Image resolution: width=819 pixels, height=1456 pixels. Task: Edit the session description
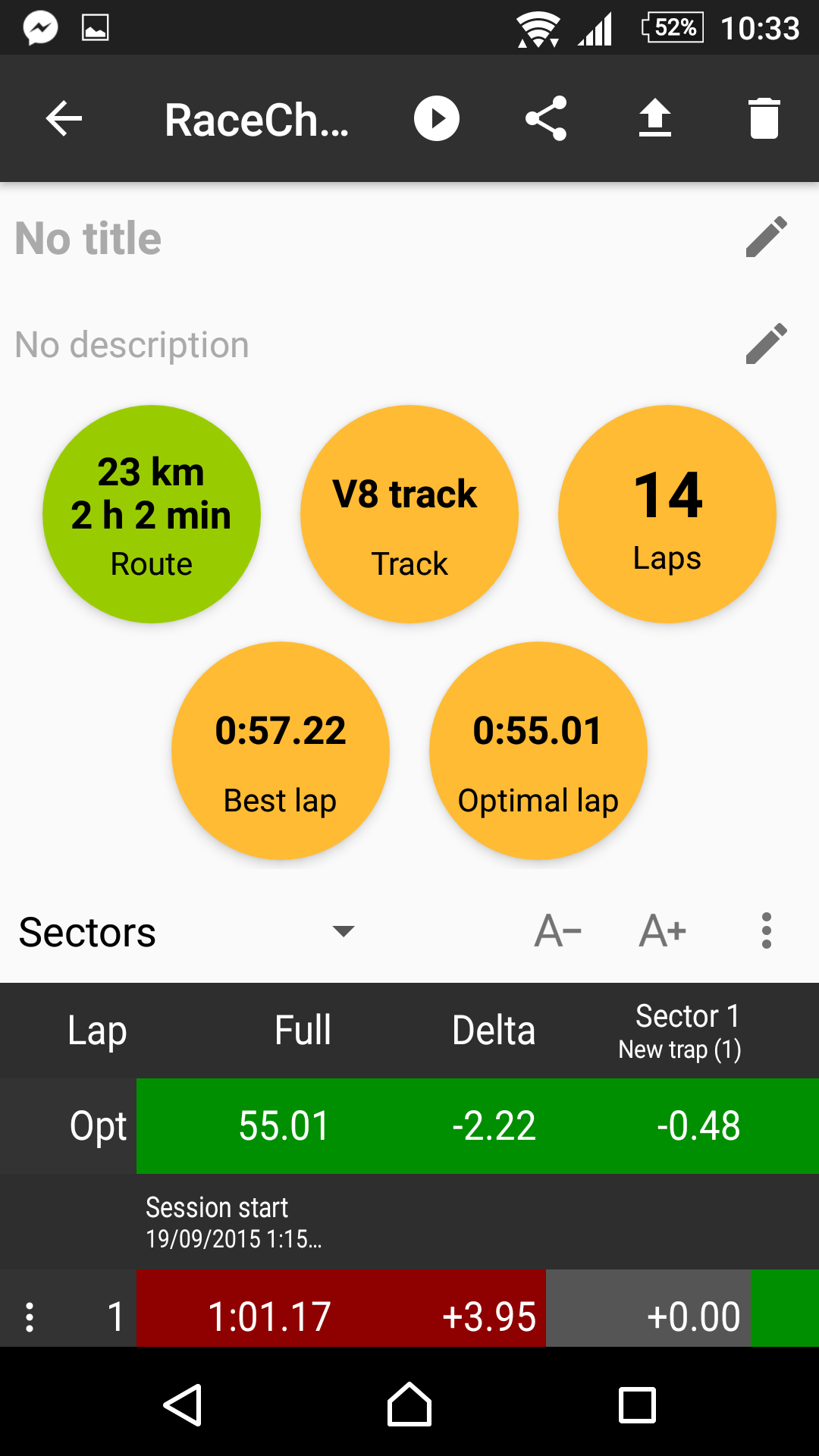pyautogui.click(x=766, y=344)
